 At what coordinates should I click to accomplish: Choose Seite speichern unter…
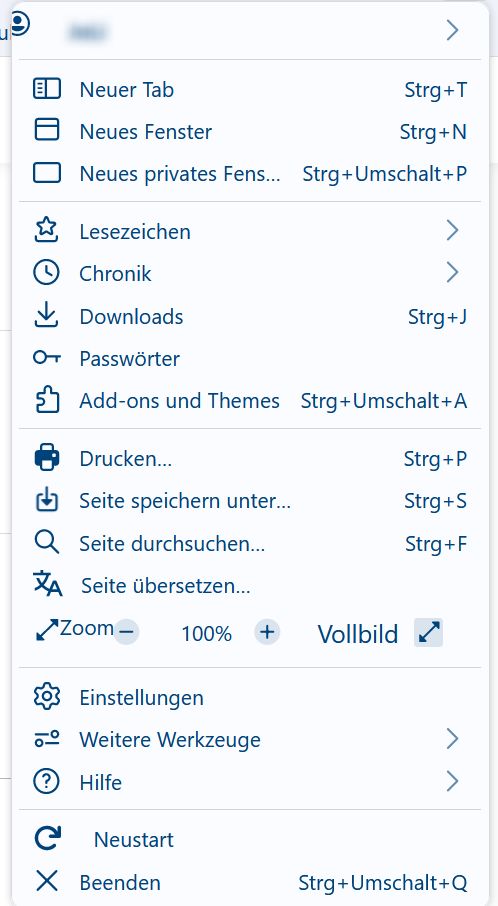pos(246,501)
